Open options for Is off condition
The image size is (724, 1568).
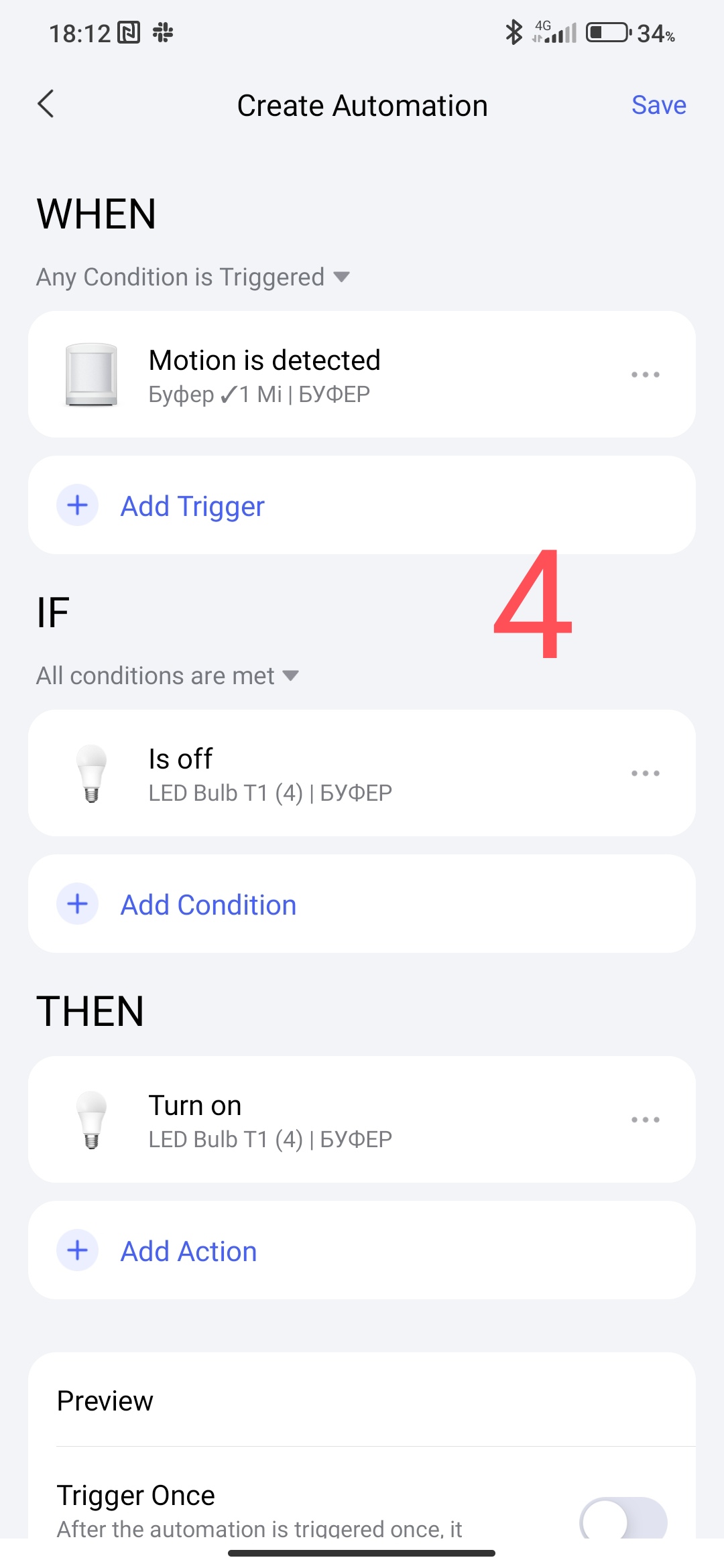point(645,773)
